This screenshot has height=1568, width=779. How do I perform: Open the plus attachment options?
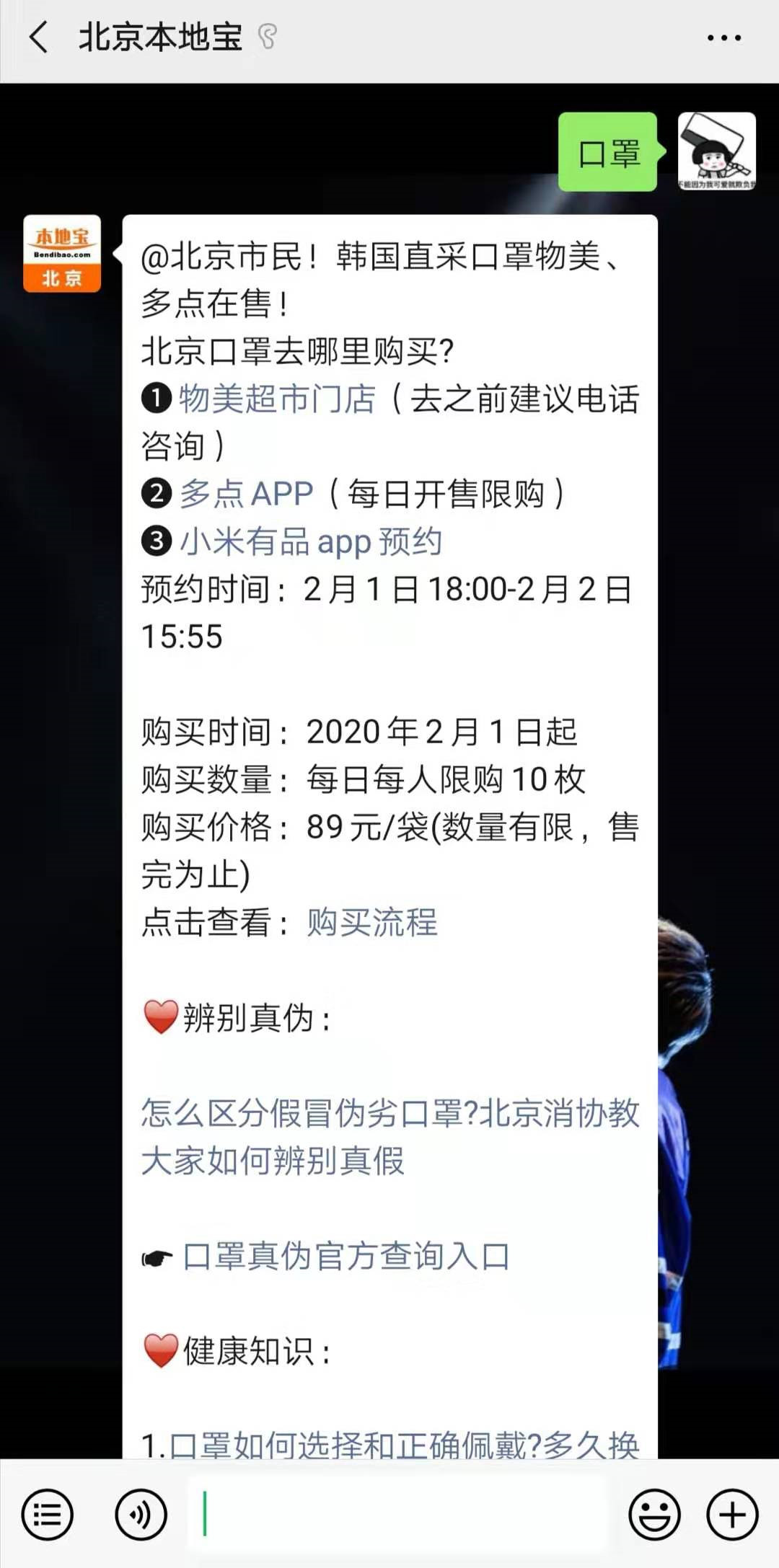coord(732,1515)
